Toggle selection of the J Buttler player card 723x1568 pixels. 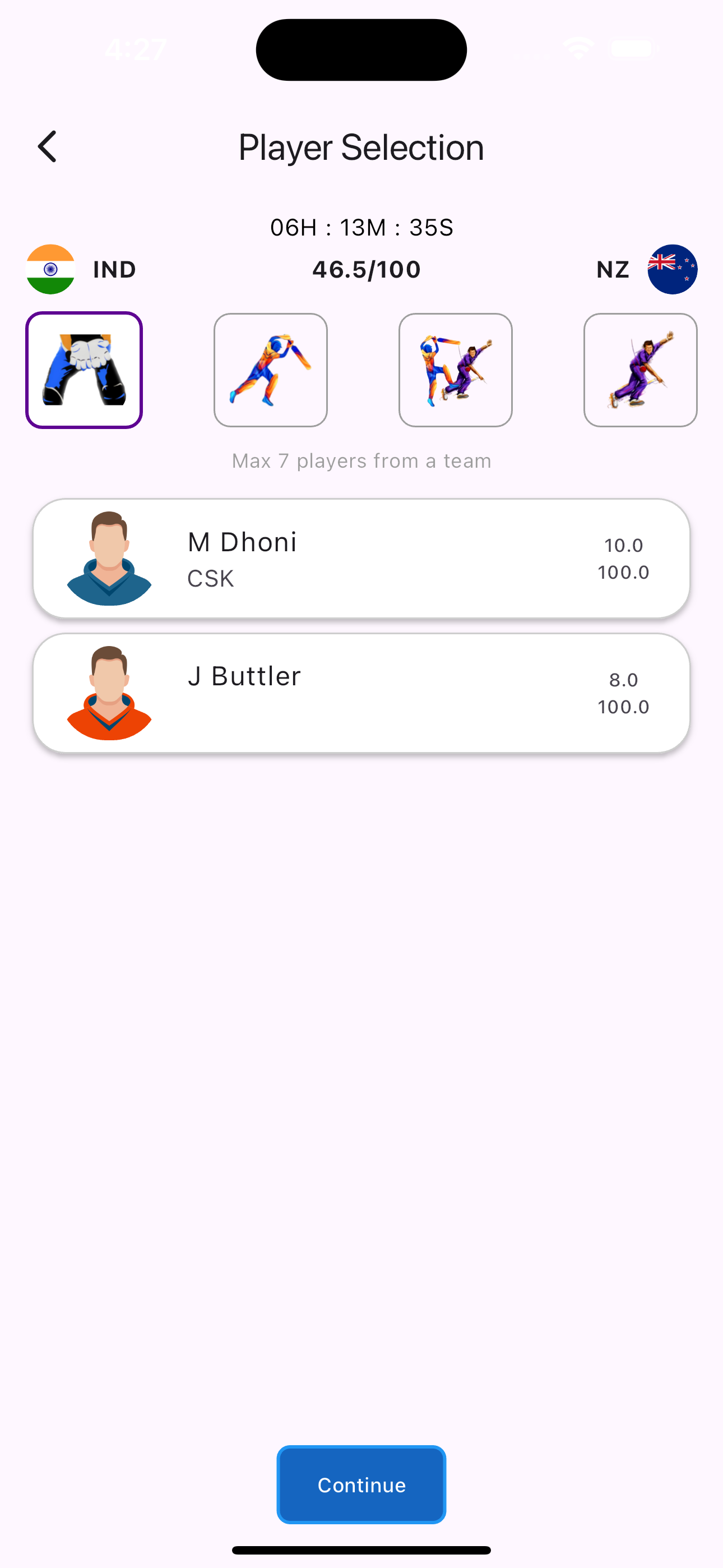click(x=361, y=691)
